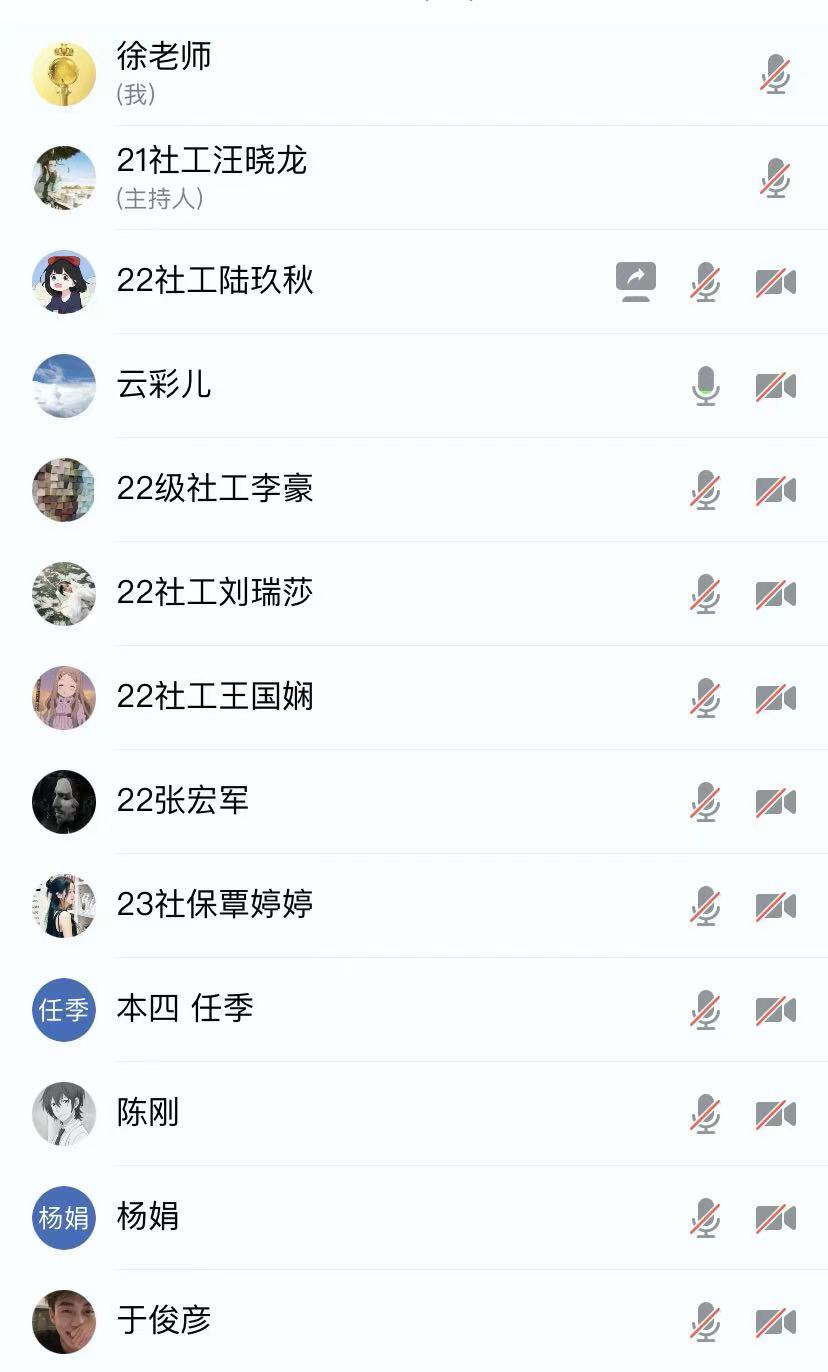This screenshot has width=828, height=1372.
Task: Open participant row for 23社保覃婷婷
Action: click(215, 905)
